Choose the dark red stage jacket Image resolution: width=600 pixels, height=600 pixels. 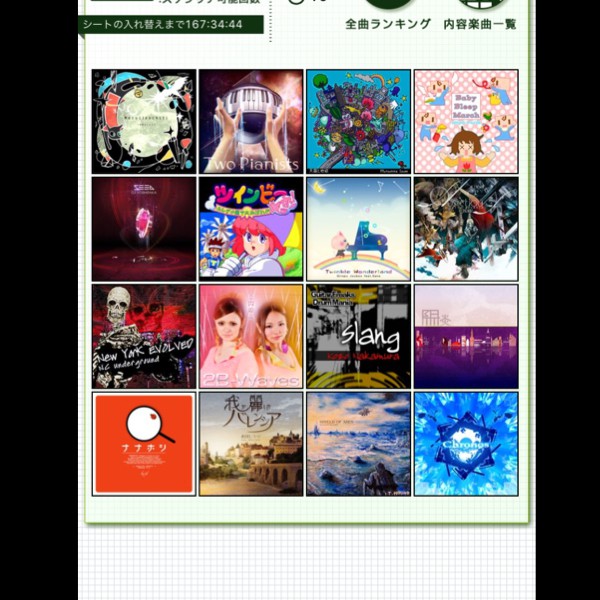pos(144,229)
